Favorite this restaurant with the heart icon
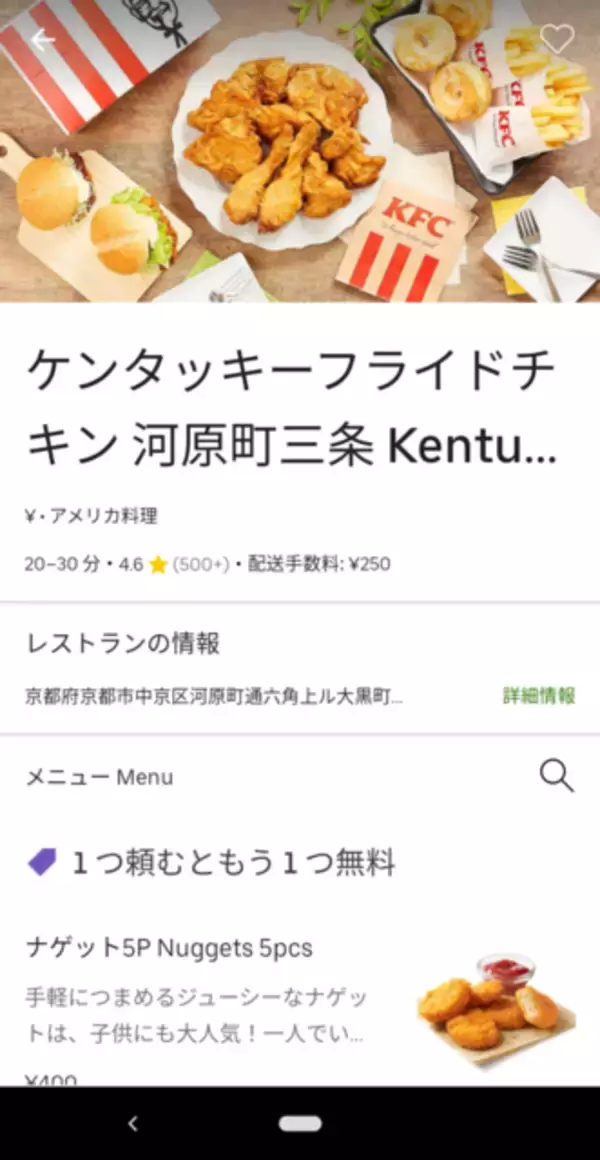The height and width of the screenshot is (1160, 600). click(x=556, y=39)
